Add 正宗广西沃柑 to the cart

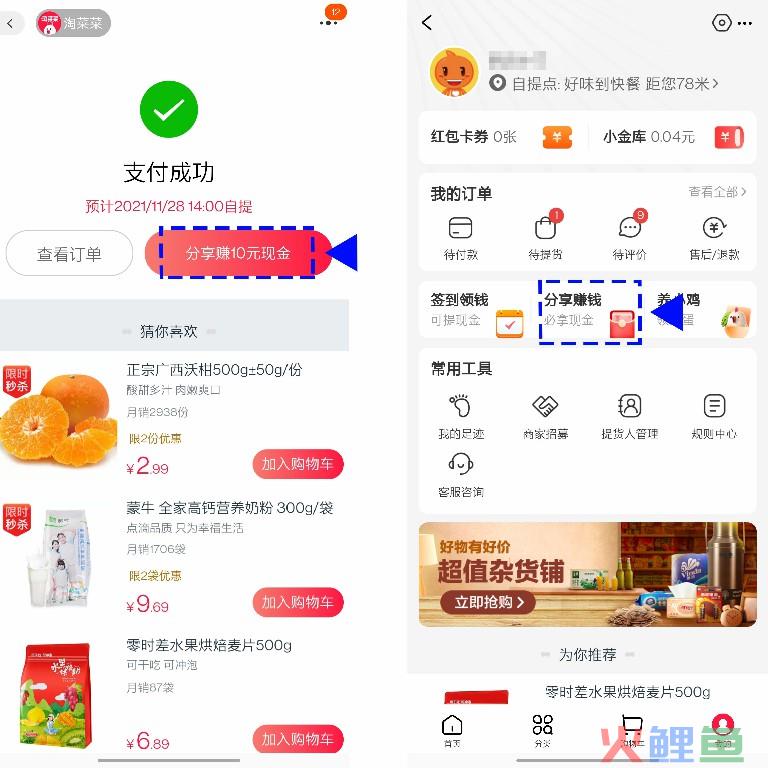pos(297,464)
